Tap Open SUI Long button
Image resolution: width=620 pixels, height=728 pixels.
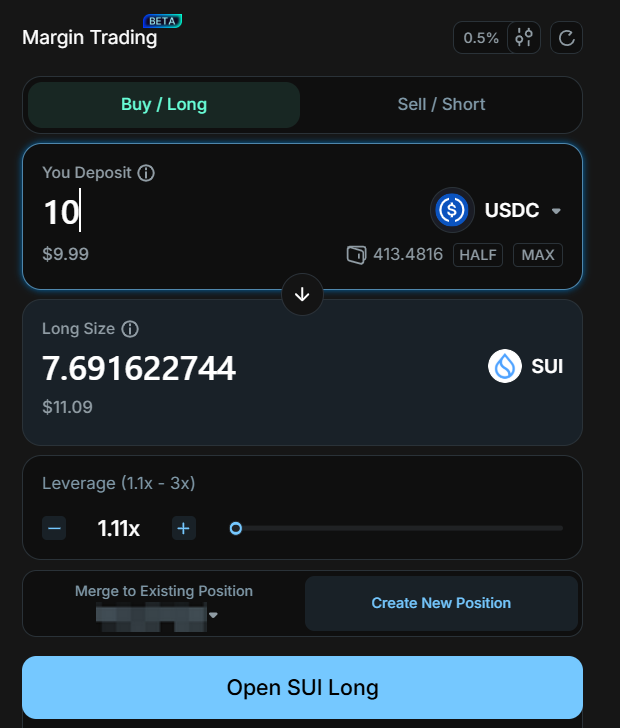302,687
